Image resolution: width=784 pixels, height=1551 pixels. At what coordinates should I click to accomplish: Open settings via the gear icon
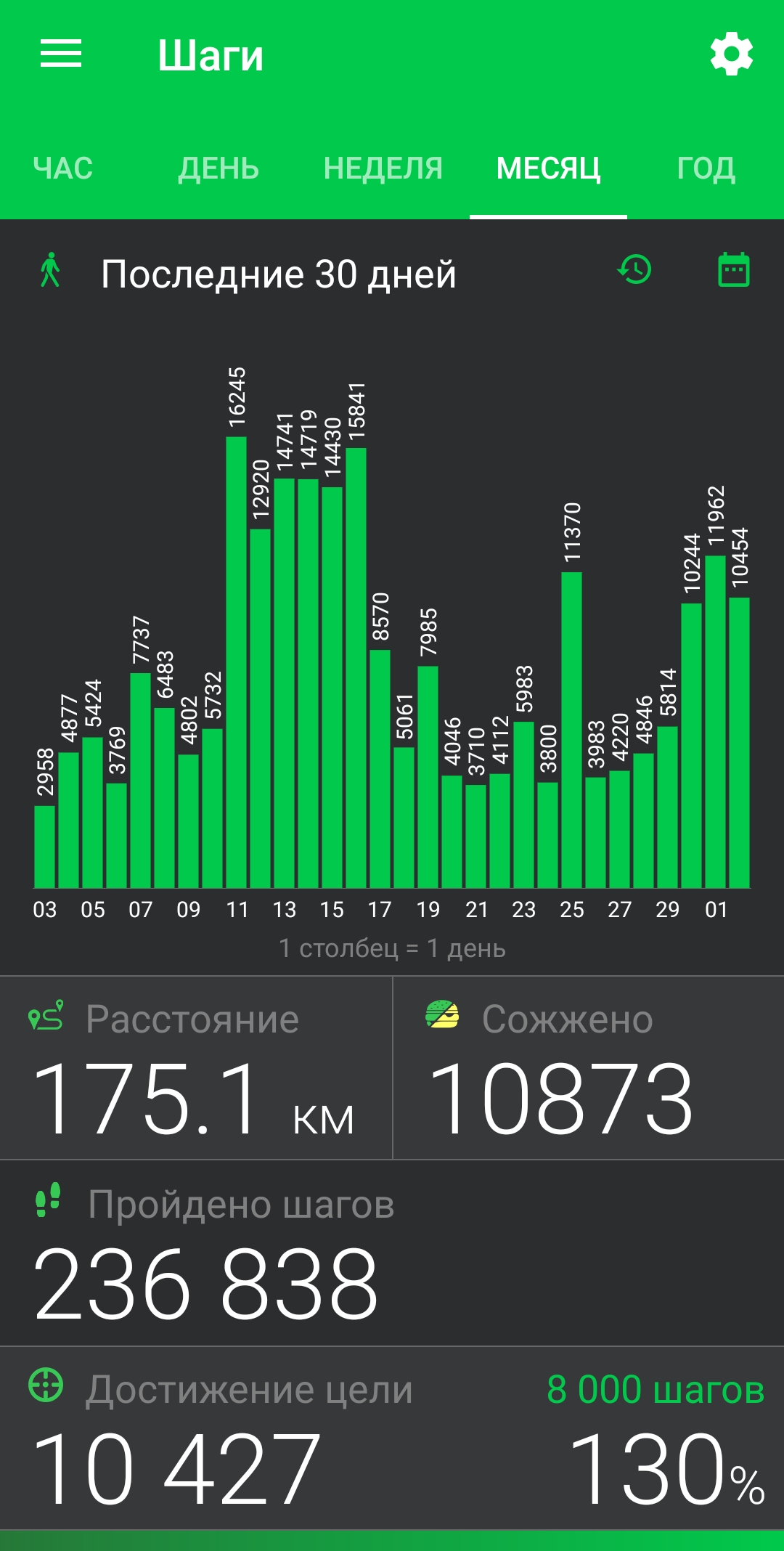732,54
